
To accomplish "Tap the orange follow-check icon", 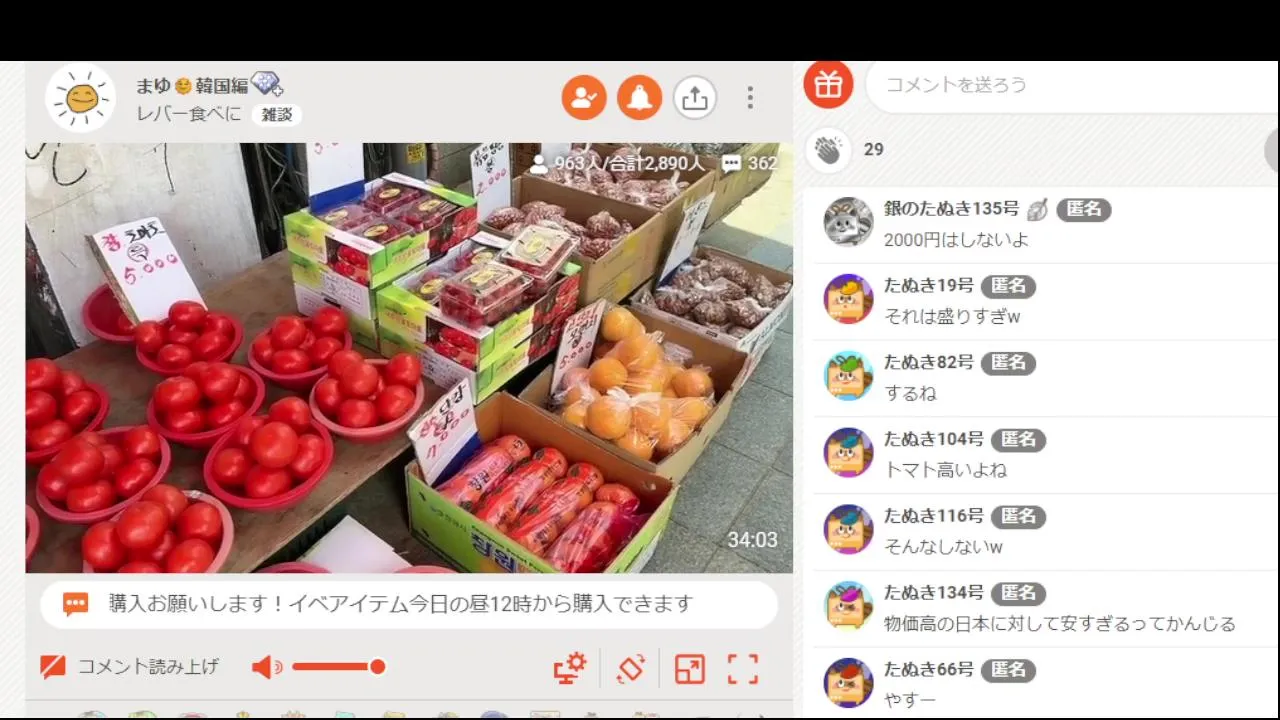I will point(584,98).
